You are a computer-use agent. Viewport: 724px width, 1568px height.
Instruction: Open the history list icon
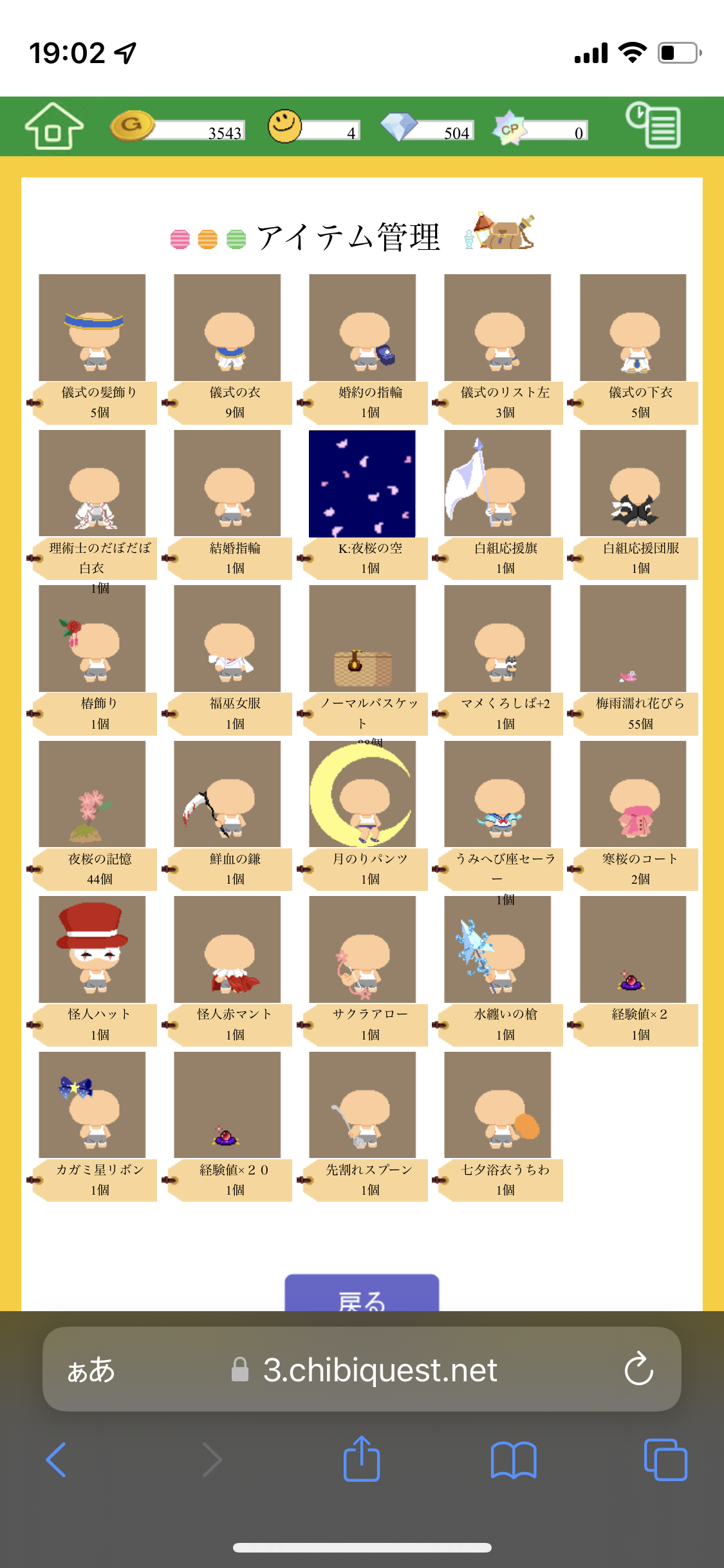point(653,125)
